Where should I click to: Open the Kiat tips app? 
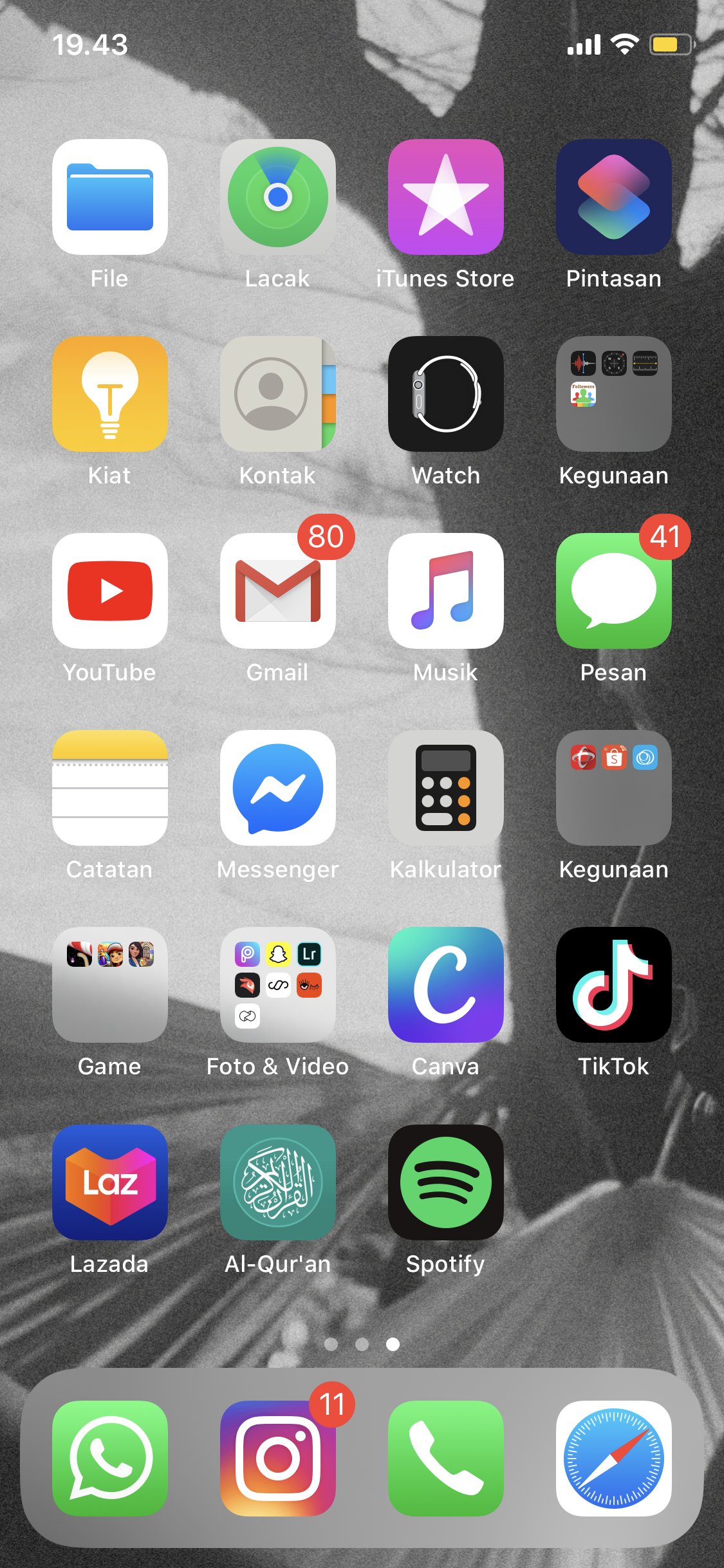110,394
